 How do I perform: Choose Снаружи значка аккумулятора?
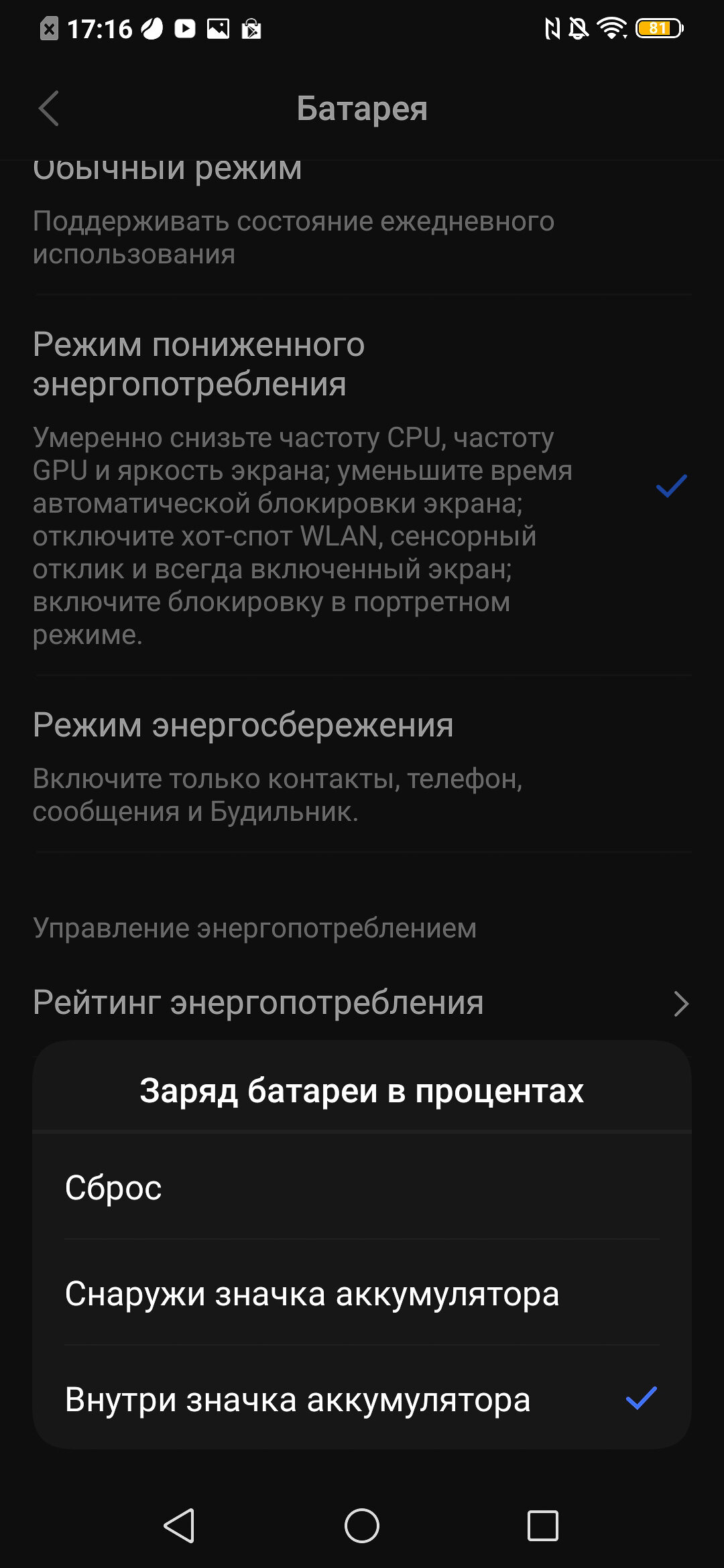point(362,1293)
